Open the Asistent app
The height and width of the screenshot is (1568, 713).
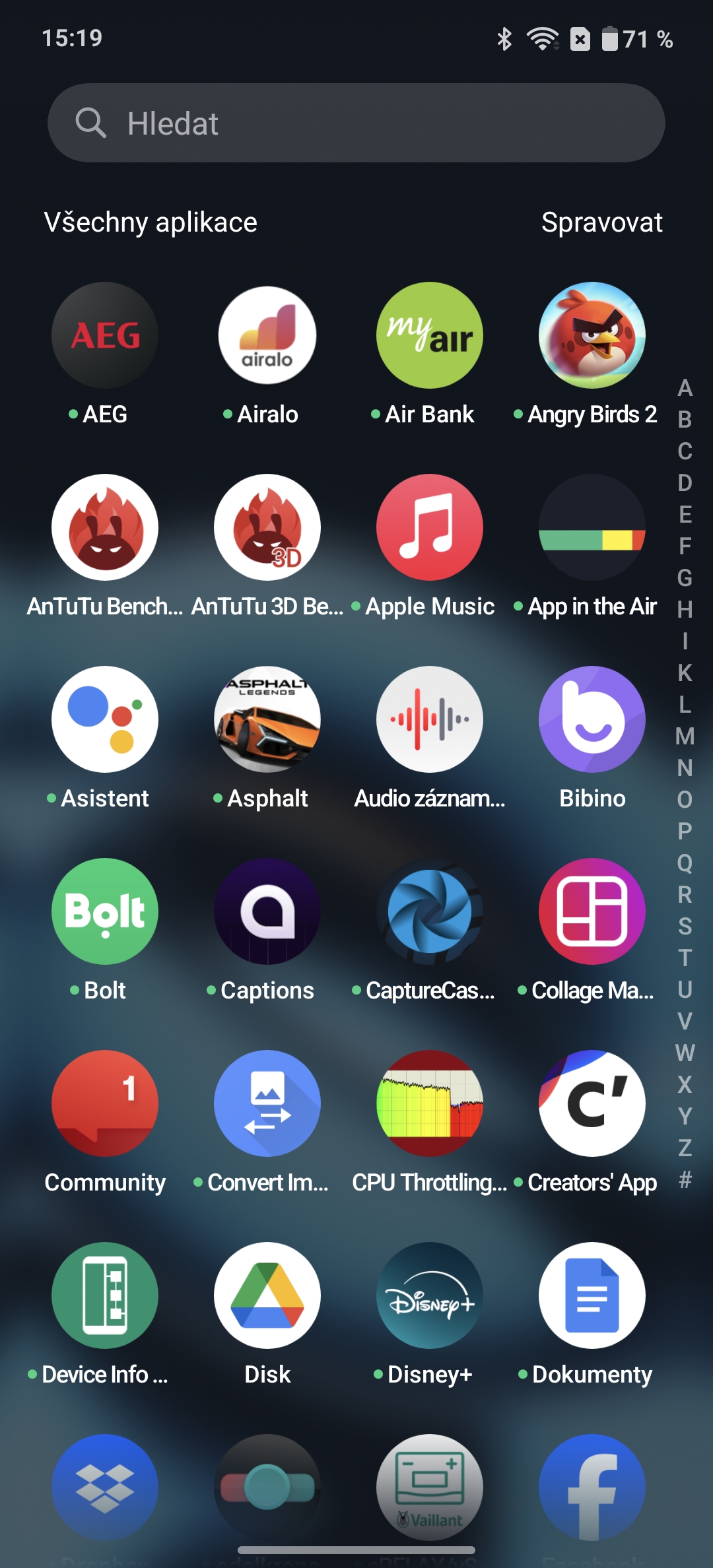tap(105, 720)
